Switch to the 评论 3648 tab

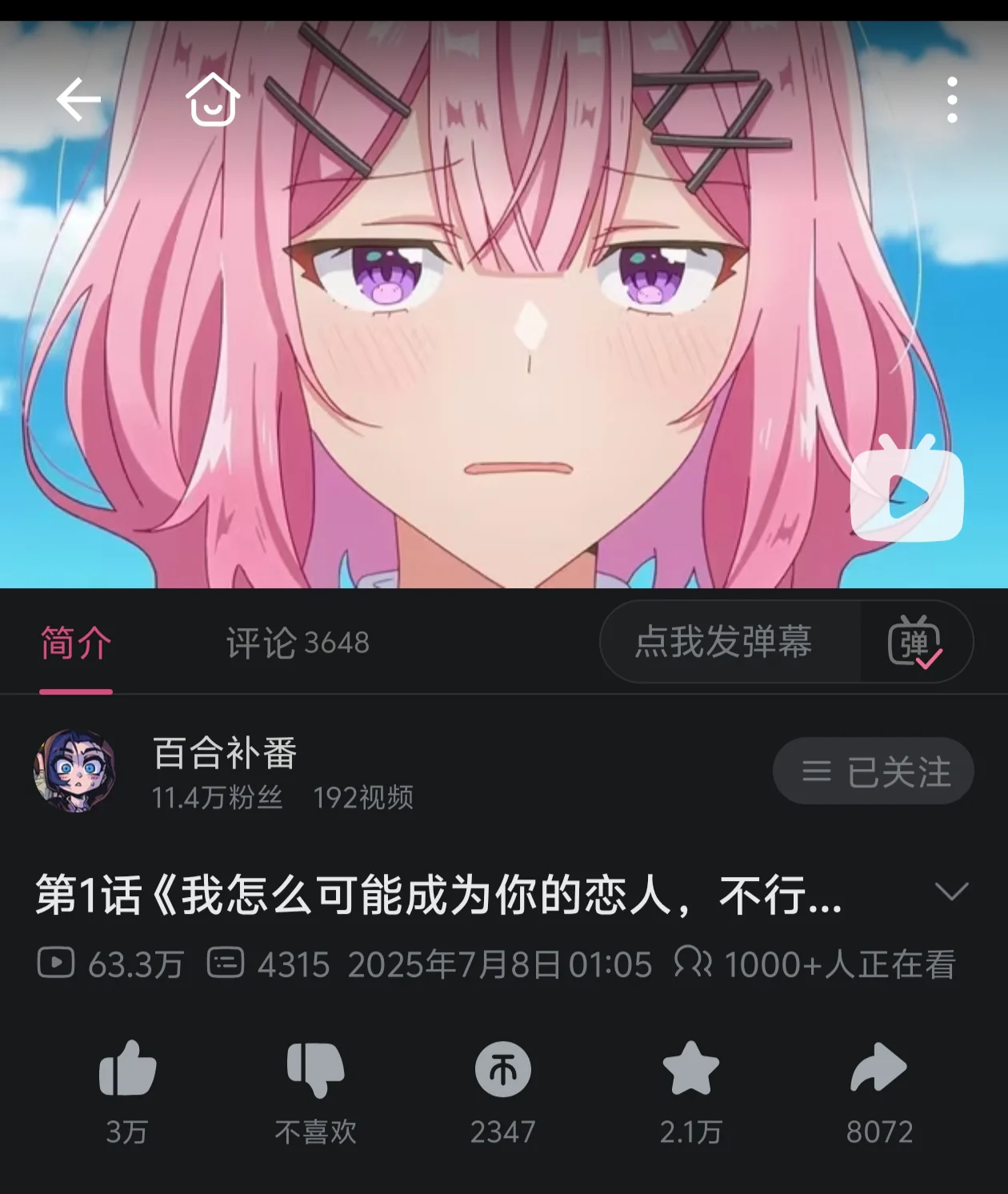click(x=297, y=642)
